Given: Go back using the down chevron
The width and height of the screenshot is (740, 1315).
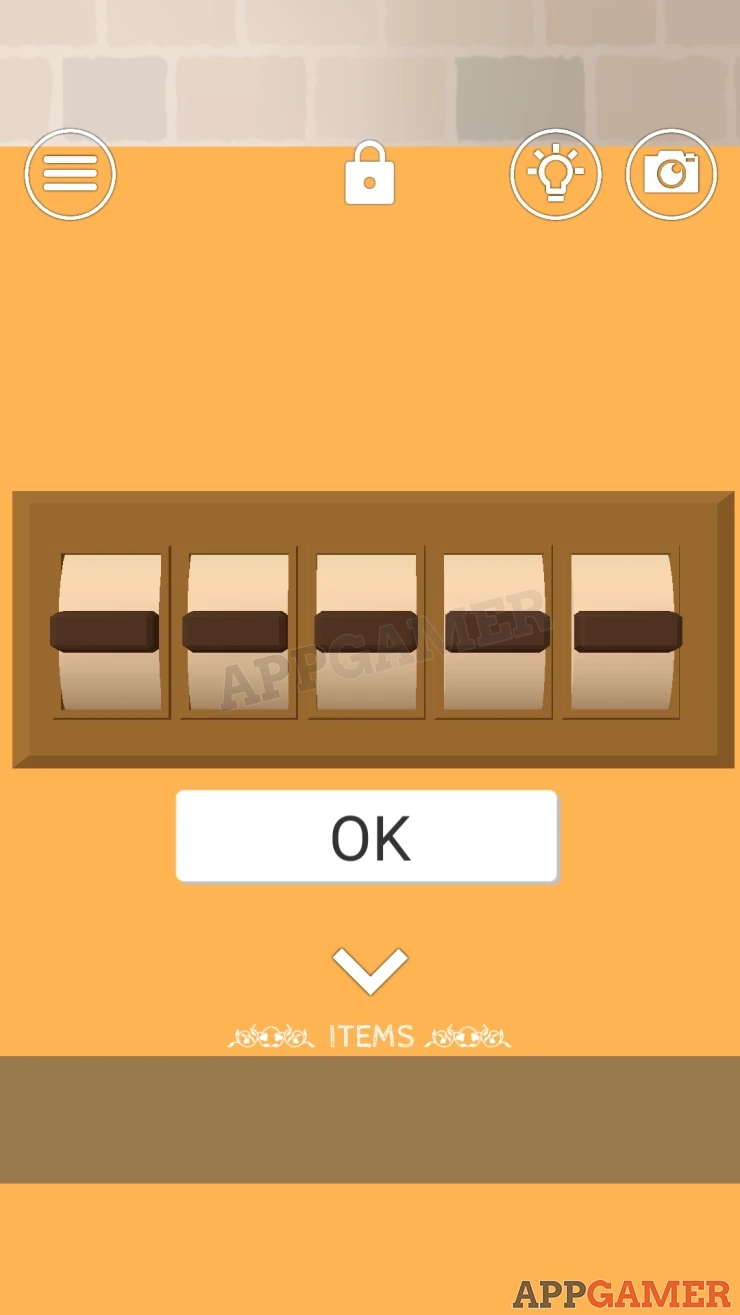Looking at the screenshot, I should point(370,970).
